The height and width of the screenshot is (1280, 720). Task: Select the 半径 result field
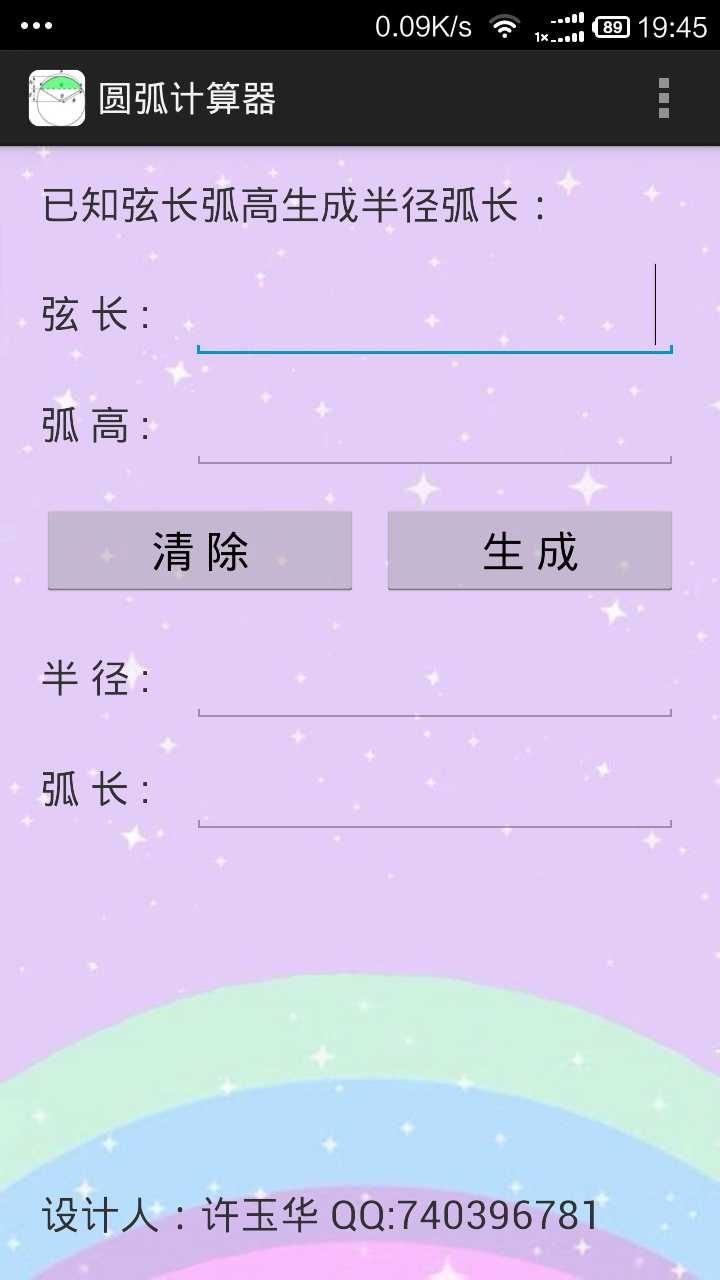[x=434, y=682]
